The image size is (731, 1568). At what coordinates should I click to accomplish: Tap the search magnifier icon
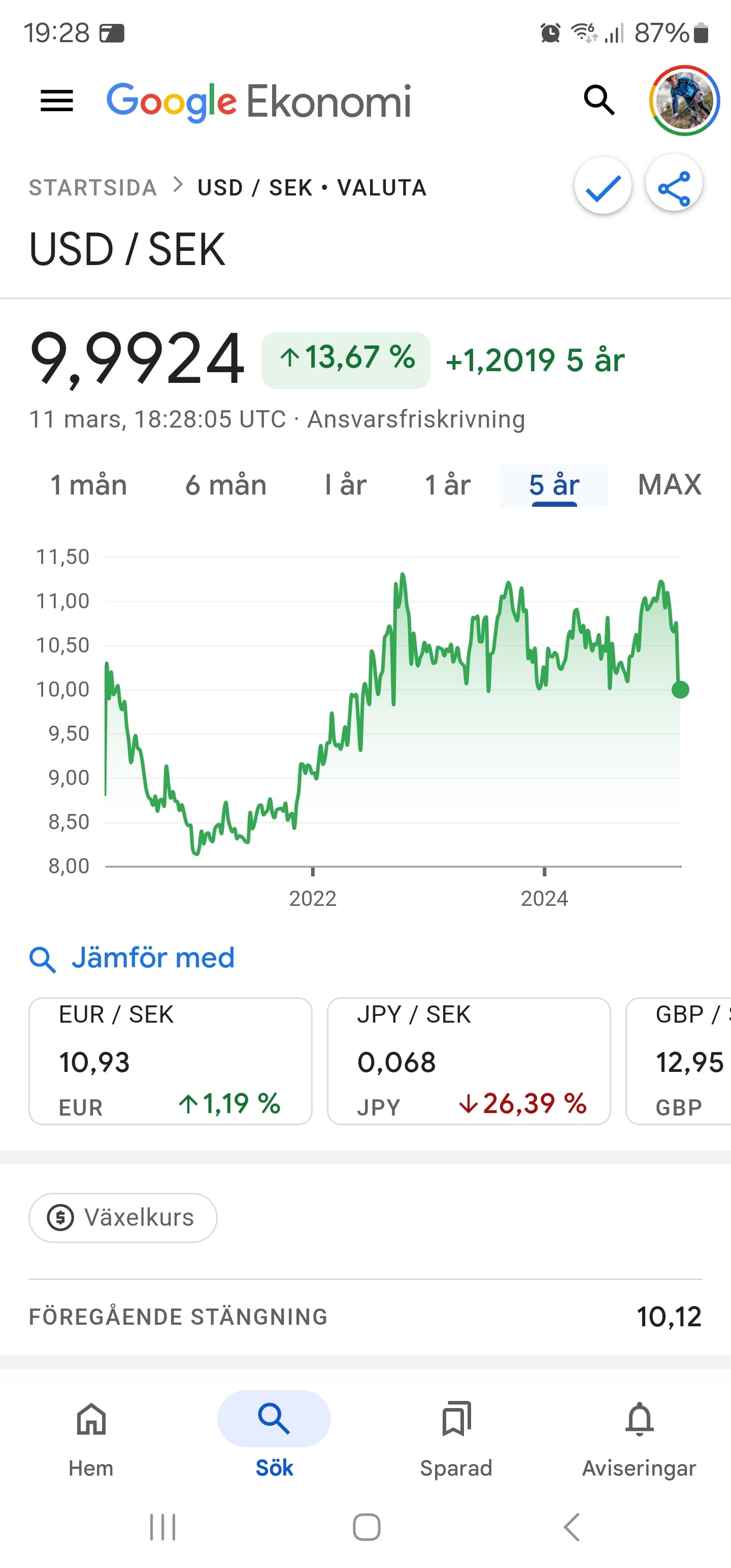[x=599, y=101]
